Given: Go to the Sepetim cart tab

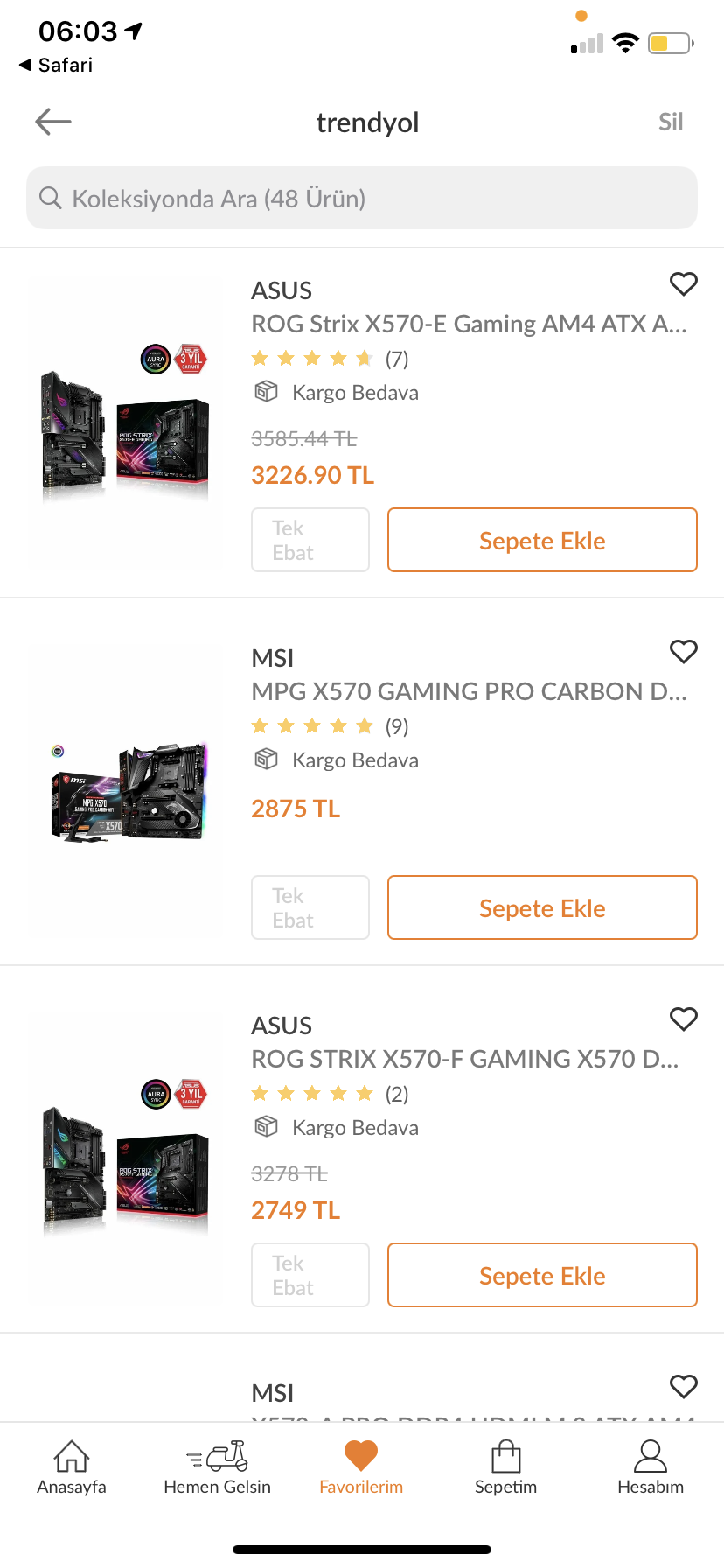Looking at the screenshot, I should tap(505, 1467).
